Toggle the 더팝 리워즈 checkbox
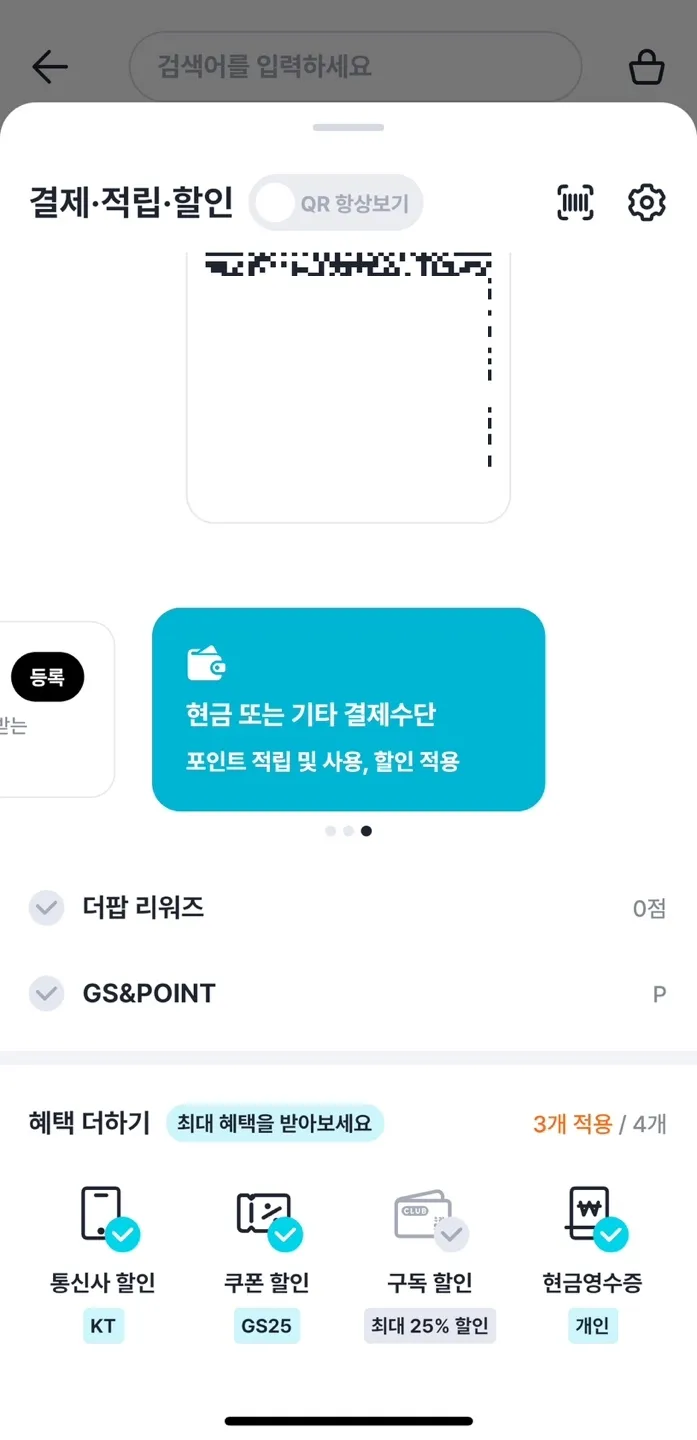 click(x=46, y=908)
